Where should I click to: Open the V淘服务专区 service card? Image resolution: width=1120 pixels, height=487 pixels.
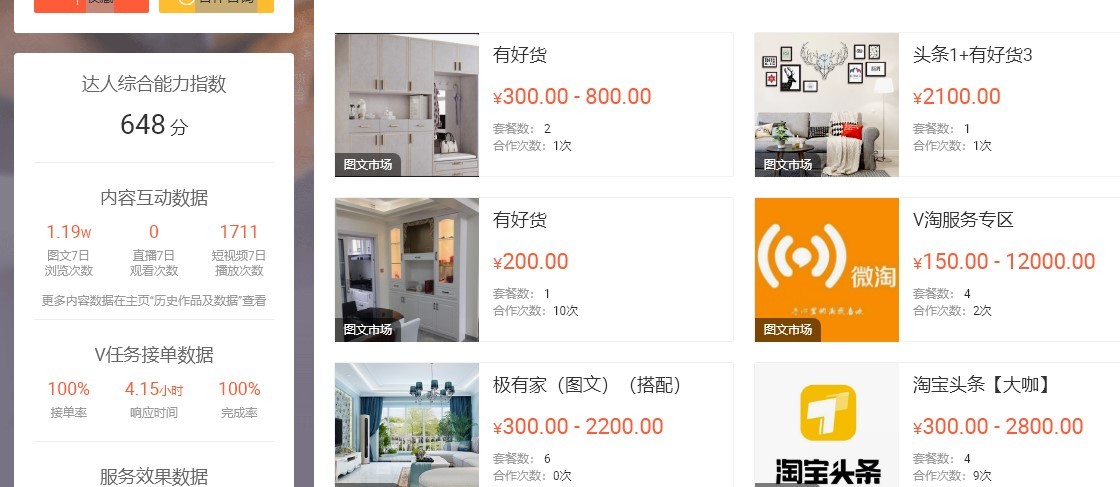point(963,220)
